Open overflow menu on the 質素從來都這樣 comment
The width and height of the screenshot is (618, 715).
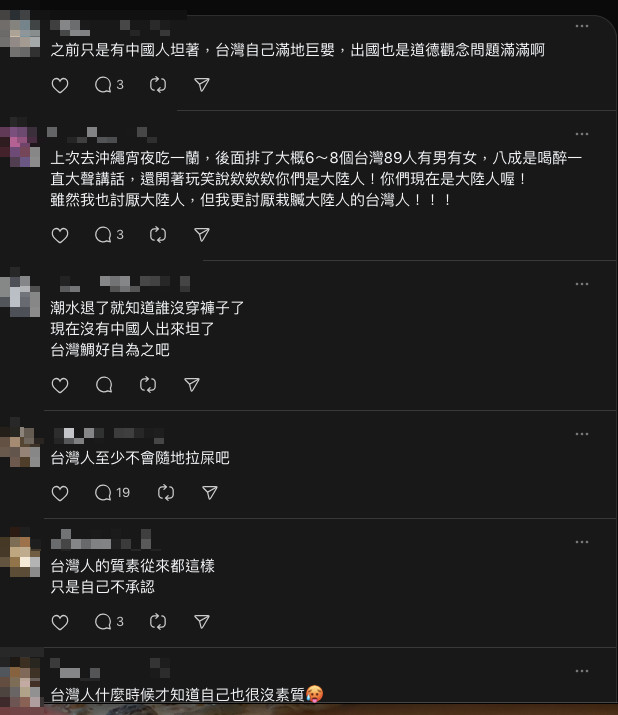(581, 541)
